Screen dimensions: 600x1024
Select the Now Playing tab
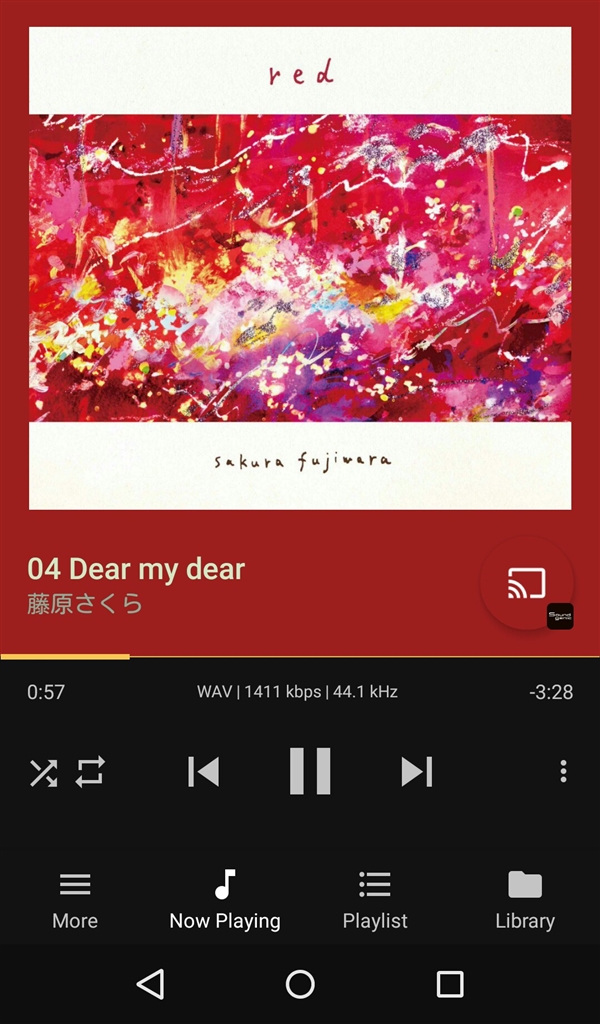(225, 900)
